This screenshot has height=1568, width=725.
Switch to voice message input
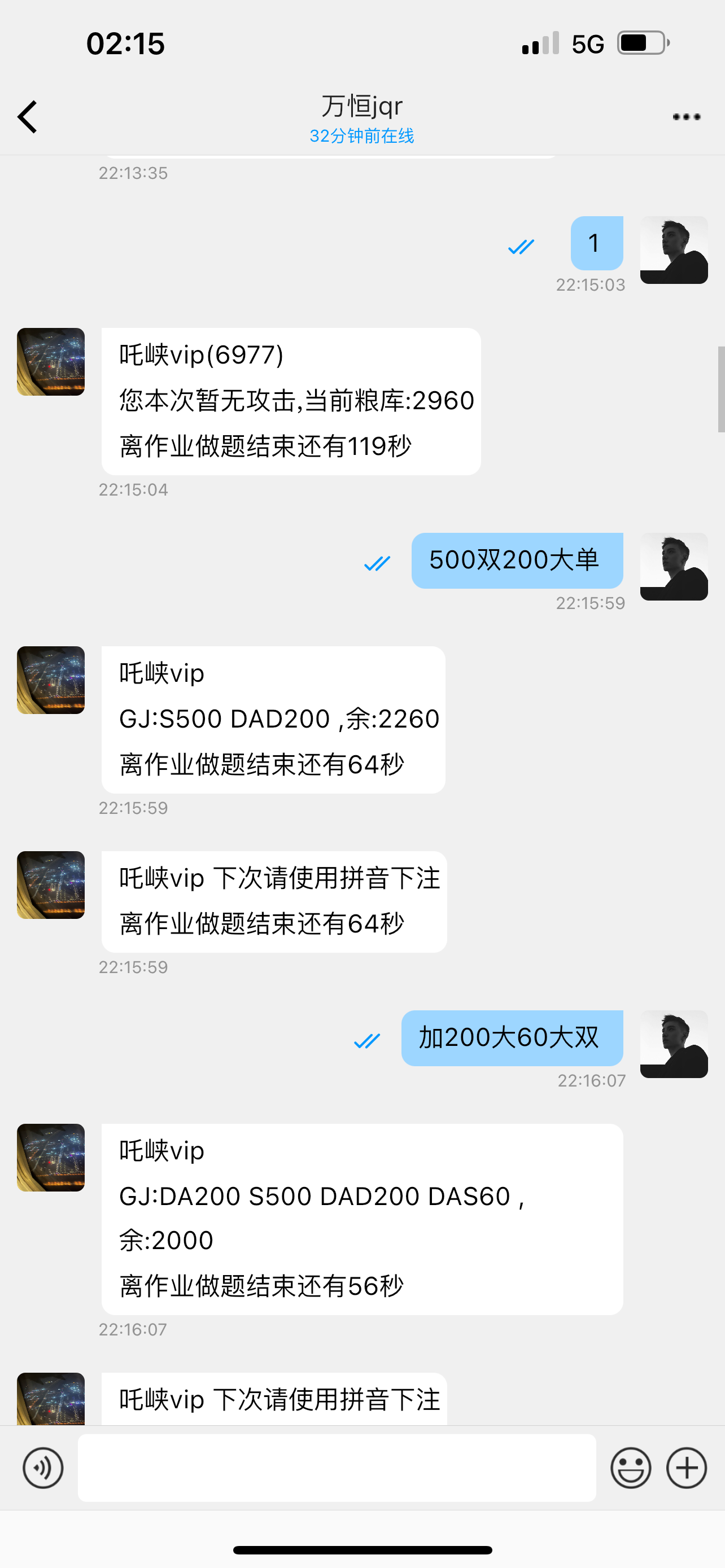42,1468
